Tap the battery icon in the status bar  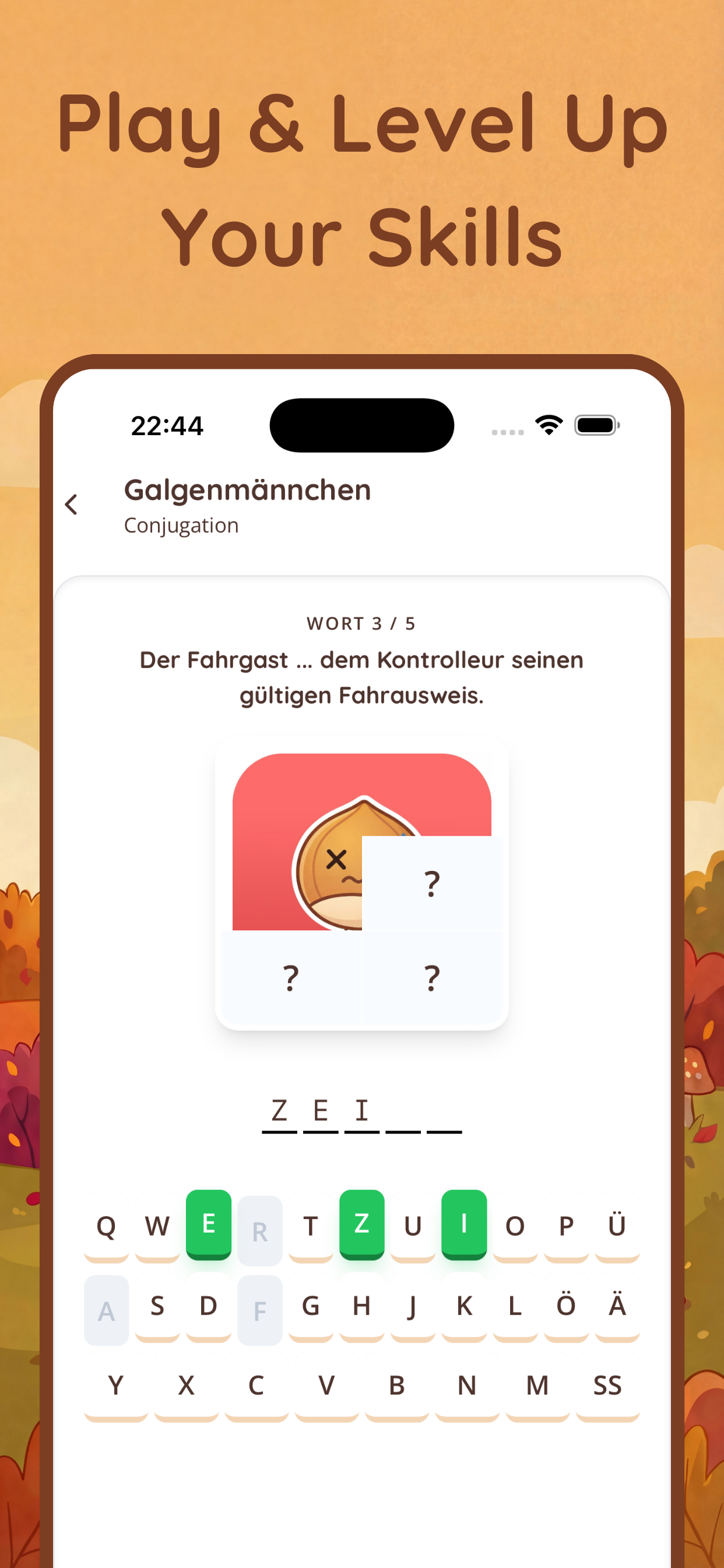tap(595, 425)
